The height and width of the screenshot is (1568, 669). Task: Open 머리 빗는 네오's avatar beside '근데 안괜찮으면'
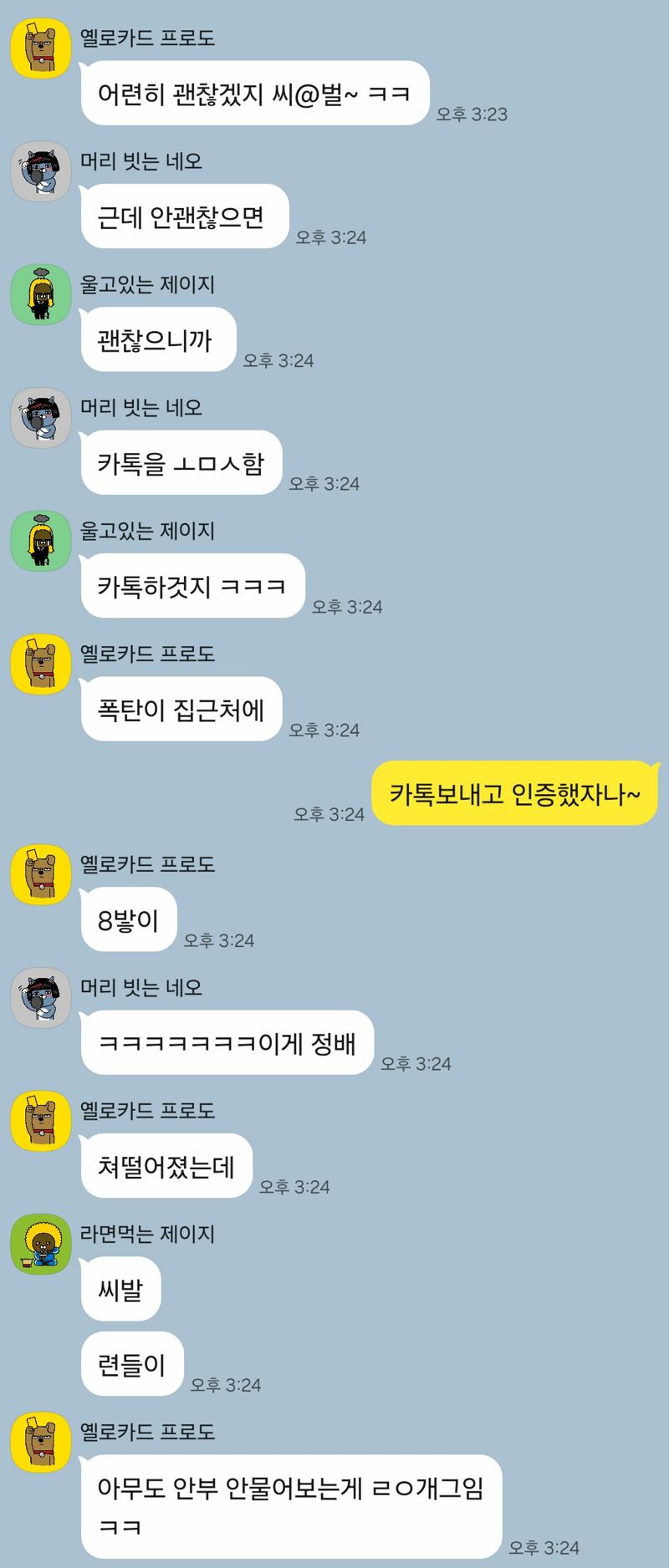pyautogui.click(x=40, y=172)
